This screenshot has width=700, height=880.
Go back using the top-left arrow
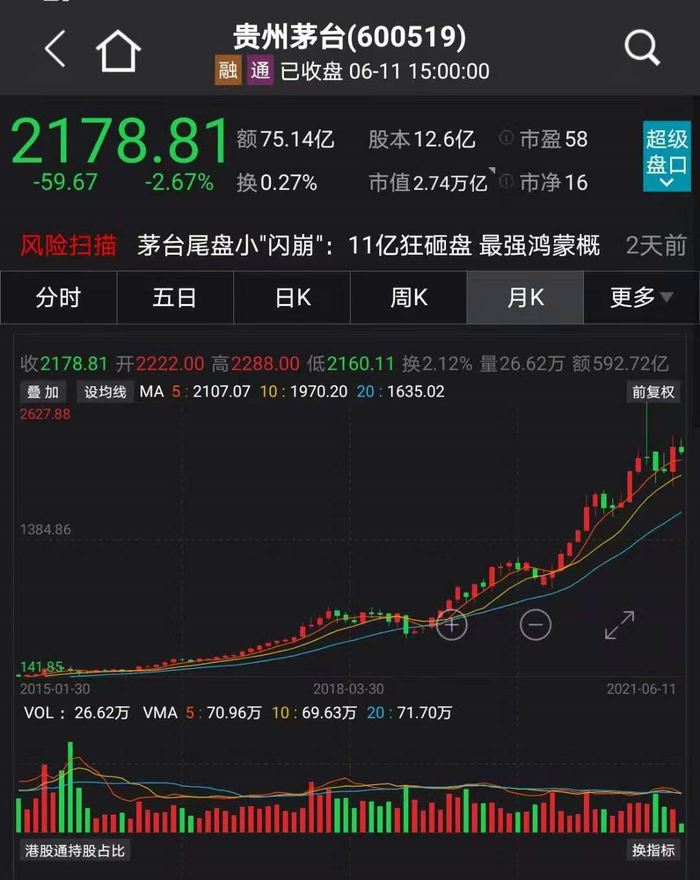(x=55, y=49)
